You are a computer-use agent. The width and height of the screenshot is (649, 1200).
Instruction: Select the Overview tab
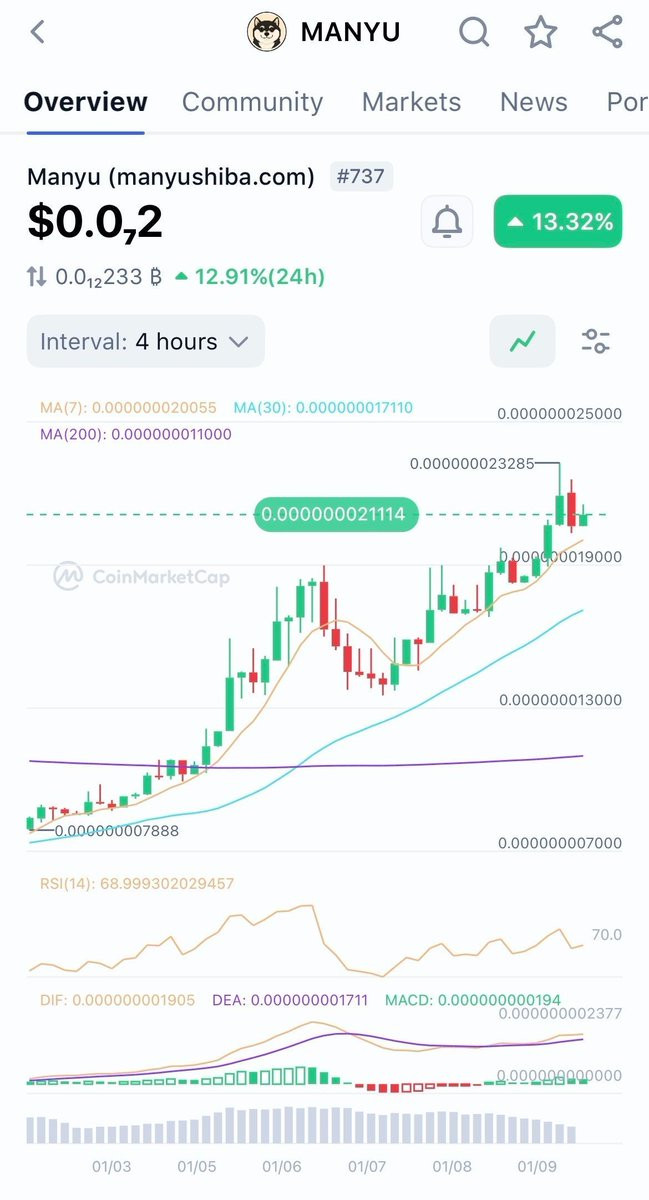(x=86, y=102)
